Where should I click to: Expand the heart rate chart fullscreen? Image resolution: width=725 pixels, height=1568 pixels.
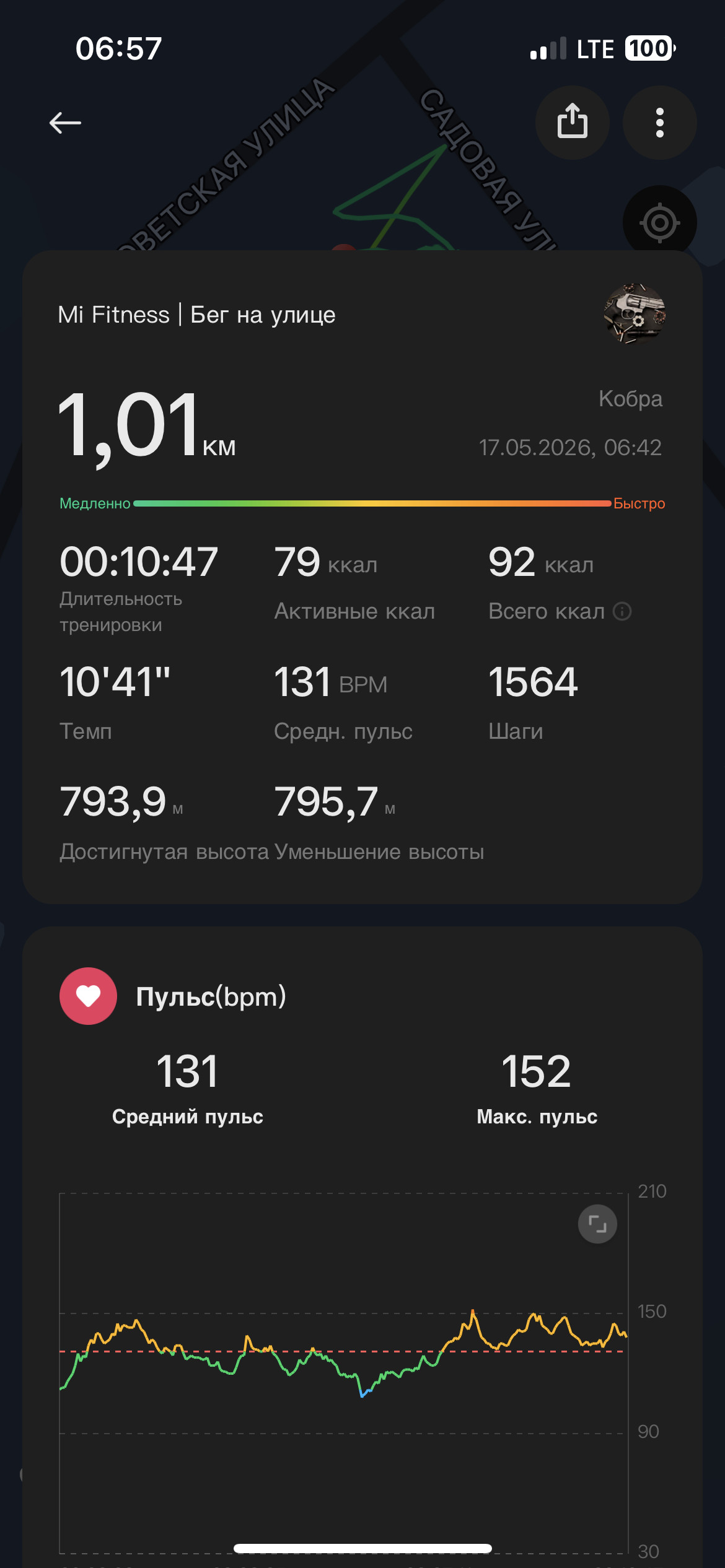(x=597, y=1224)
